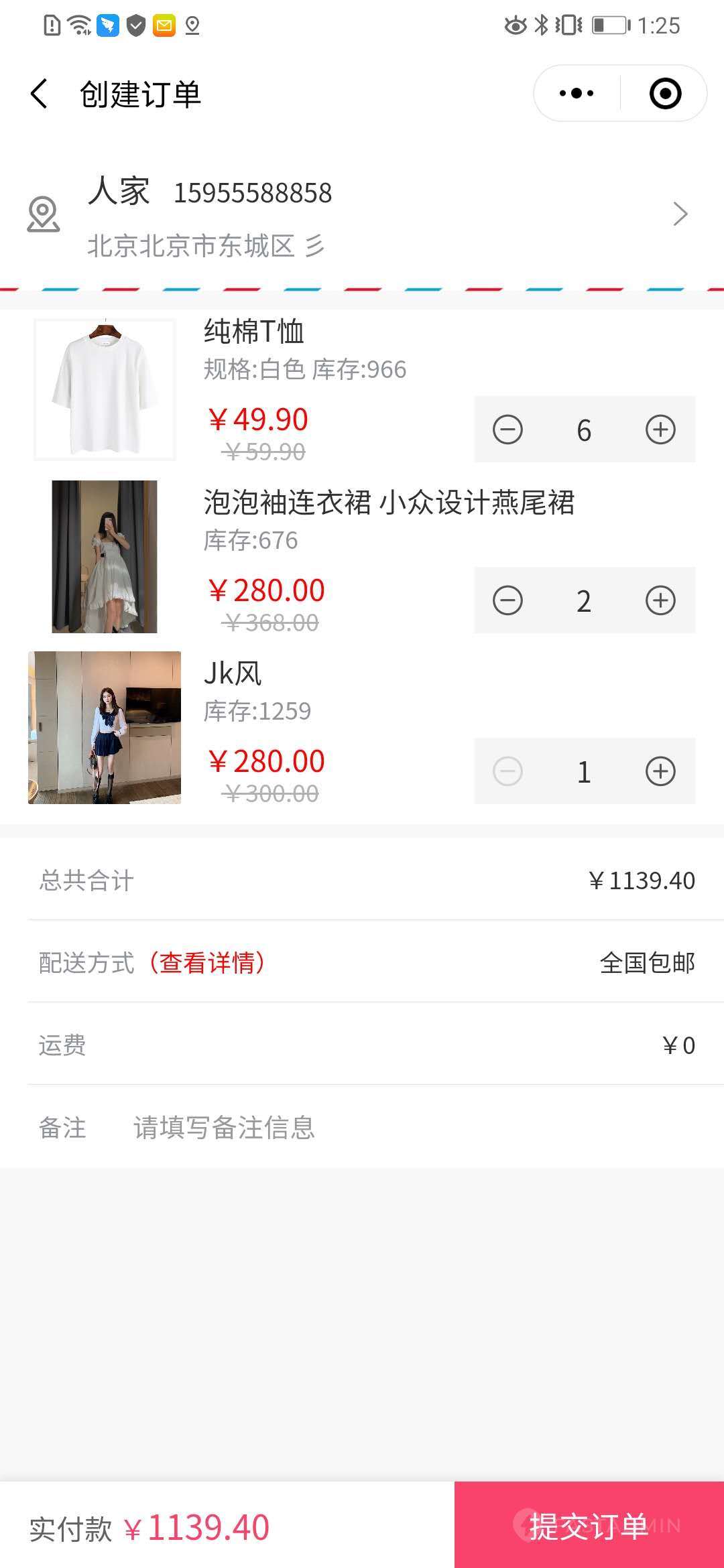Image resolution: width=724 pixels, height=1568 pixels.
Task: Open the mini program more options menu
Action: tap(577, 94)
